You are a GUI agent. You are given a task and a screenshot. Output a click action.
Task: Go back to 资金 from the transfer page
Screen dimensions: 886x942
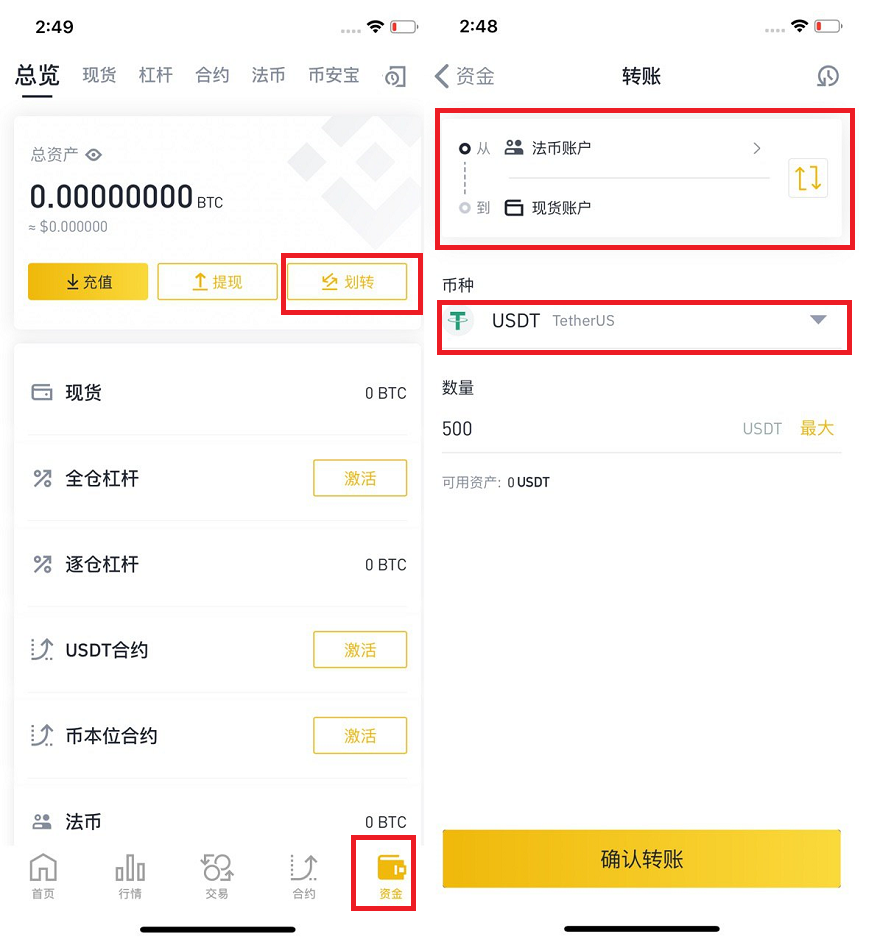point(464,76)
